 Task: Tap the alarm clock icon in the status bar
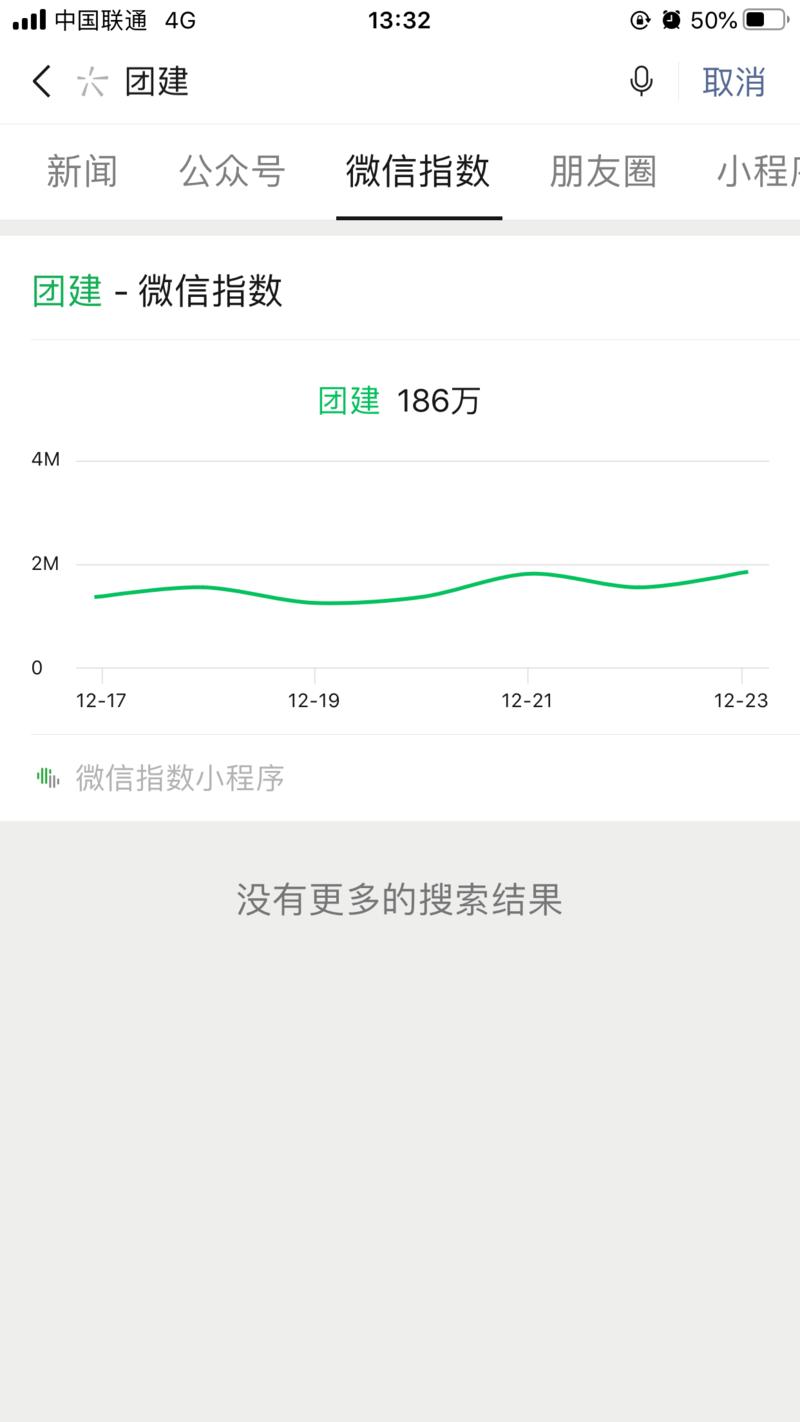[x=672, y=18]
